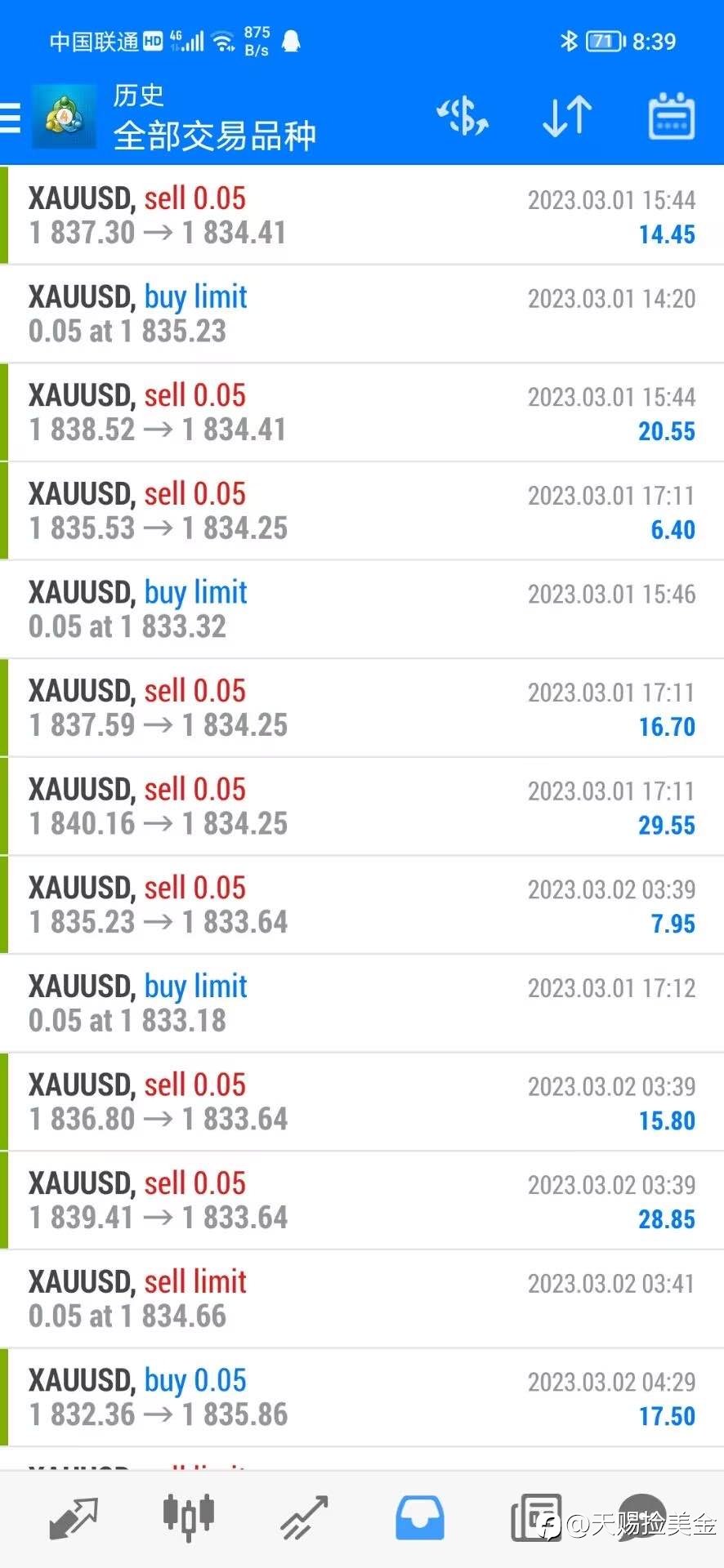Viewport: 724px width, 1568px height.
Task: Select the sell trade with profit 20.55
Action: (x=362, y=412)
